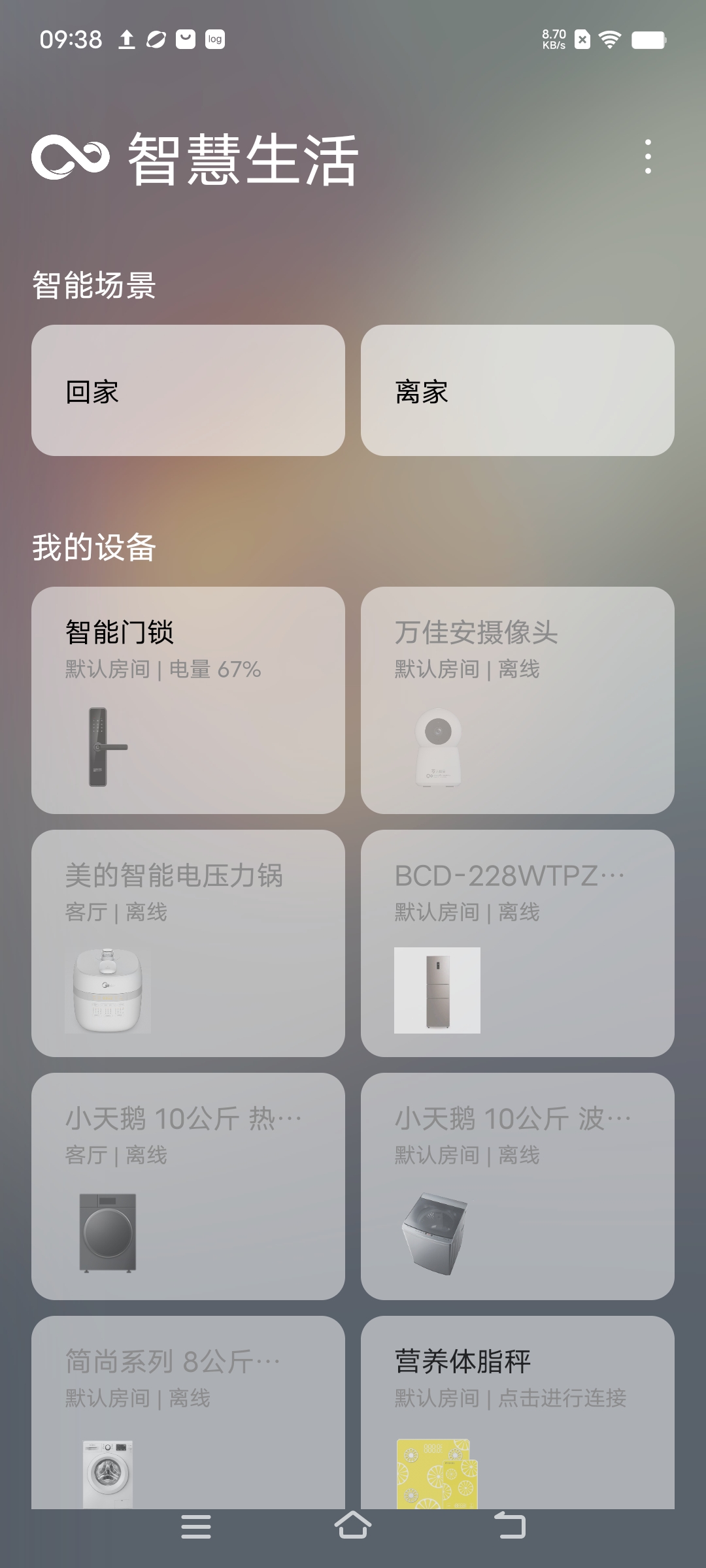Image resolution: width=706 pixels, height=1568 pixels.
Task: Tap the upload arrow icon in status bar
Action: point(126,41)
